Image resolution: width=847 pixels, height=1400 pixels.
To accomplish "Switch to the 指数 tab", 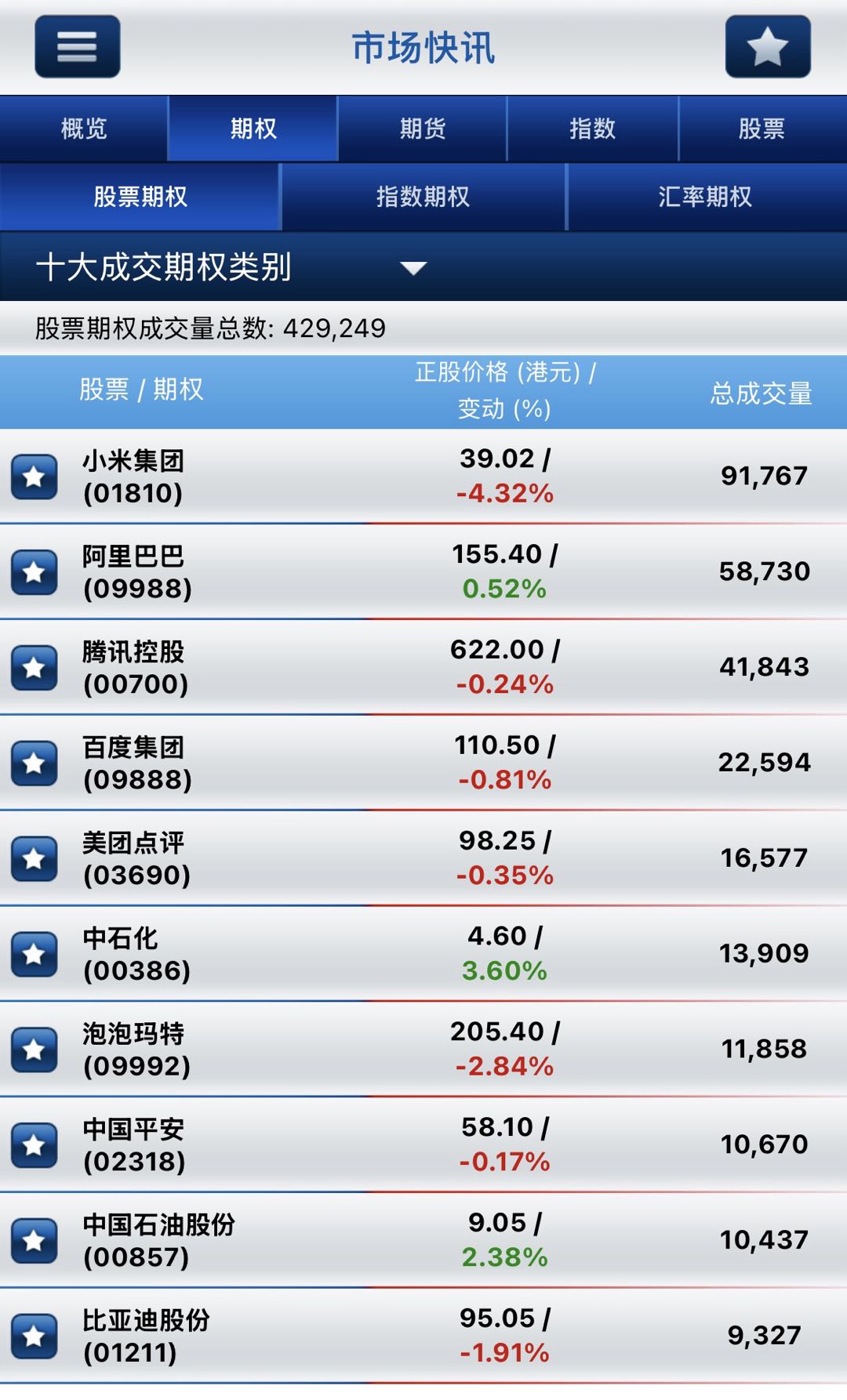I will pyautogui.click(x=592, y=129).
